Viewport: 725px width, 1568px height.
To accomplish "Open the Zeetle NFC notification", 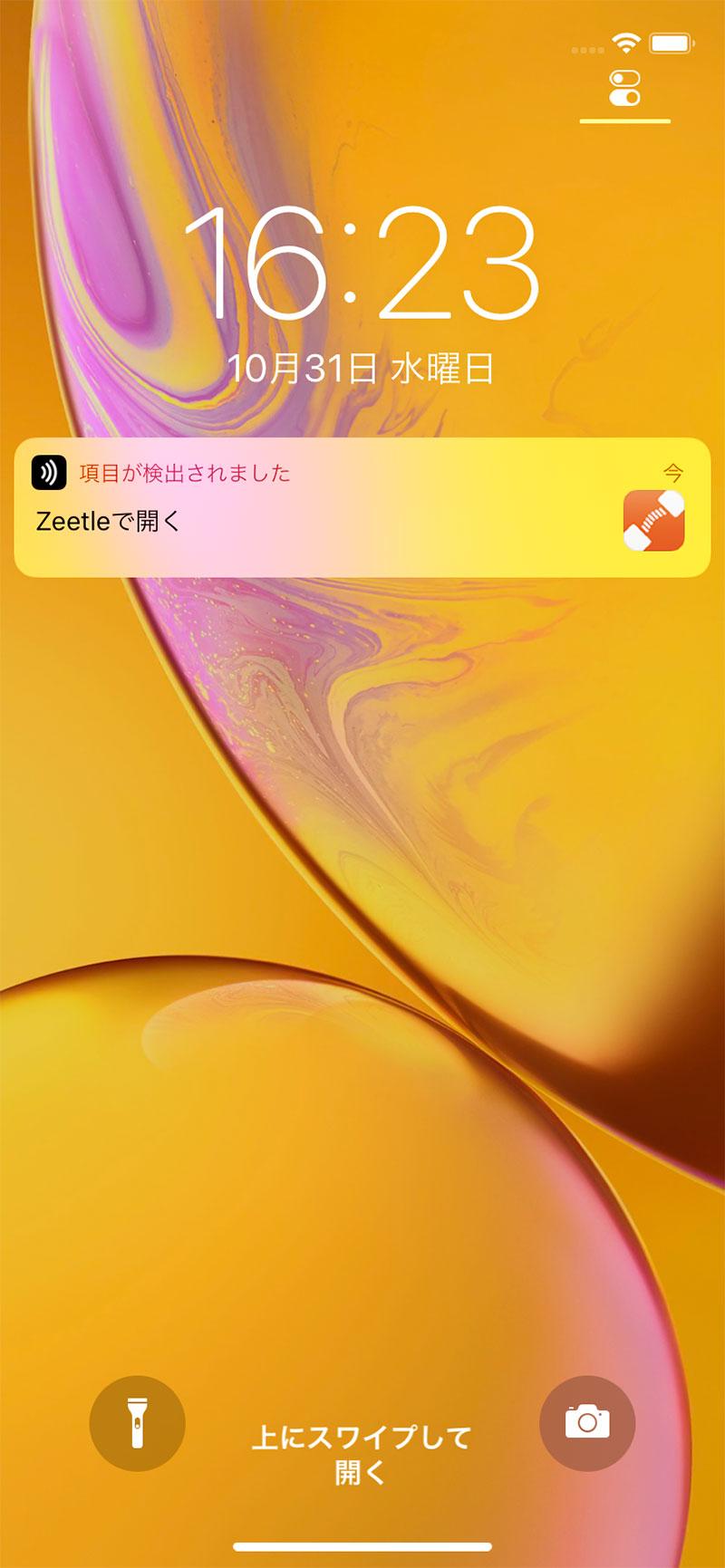I will 361,507.
